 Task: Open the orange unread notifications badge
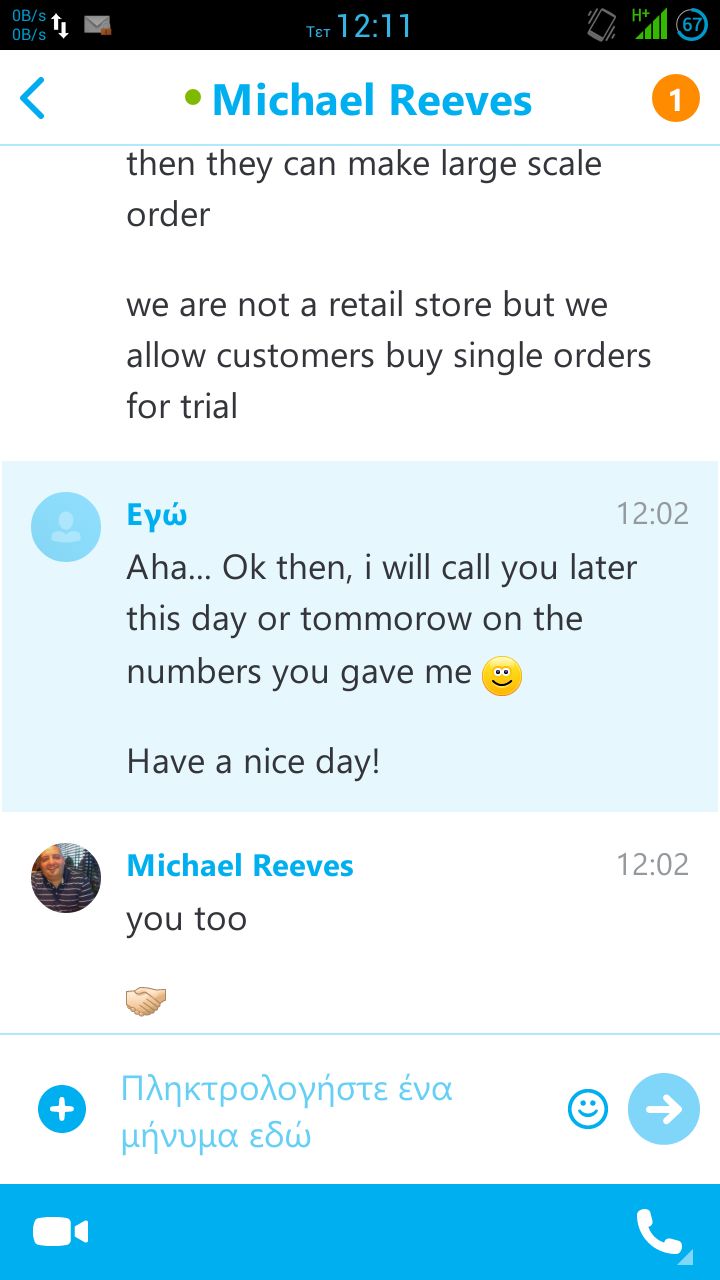tap(676, 99)
